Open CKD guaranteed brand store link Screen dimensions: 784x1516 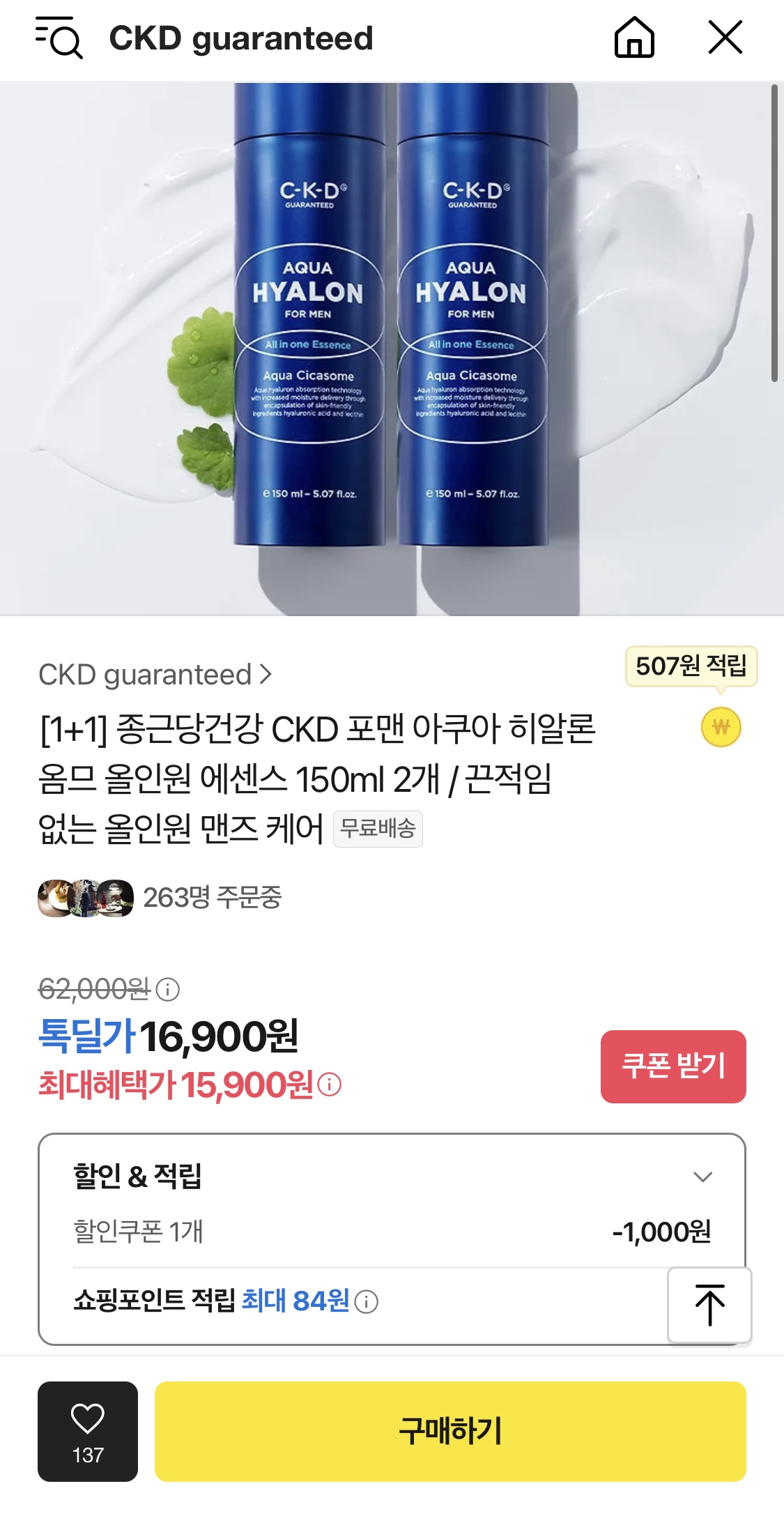coord(155,675)
